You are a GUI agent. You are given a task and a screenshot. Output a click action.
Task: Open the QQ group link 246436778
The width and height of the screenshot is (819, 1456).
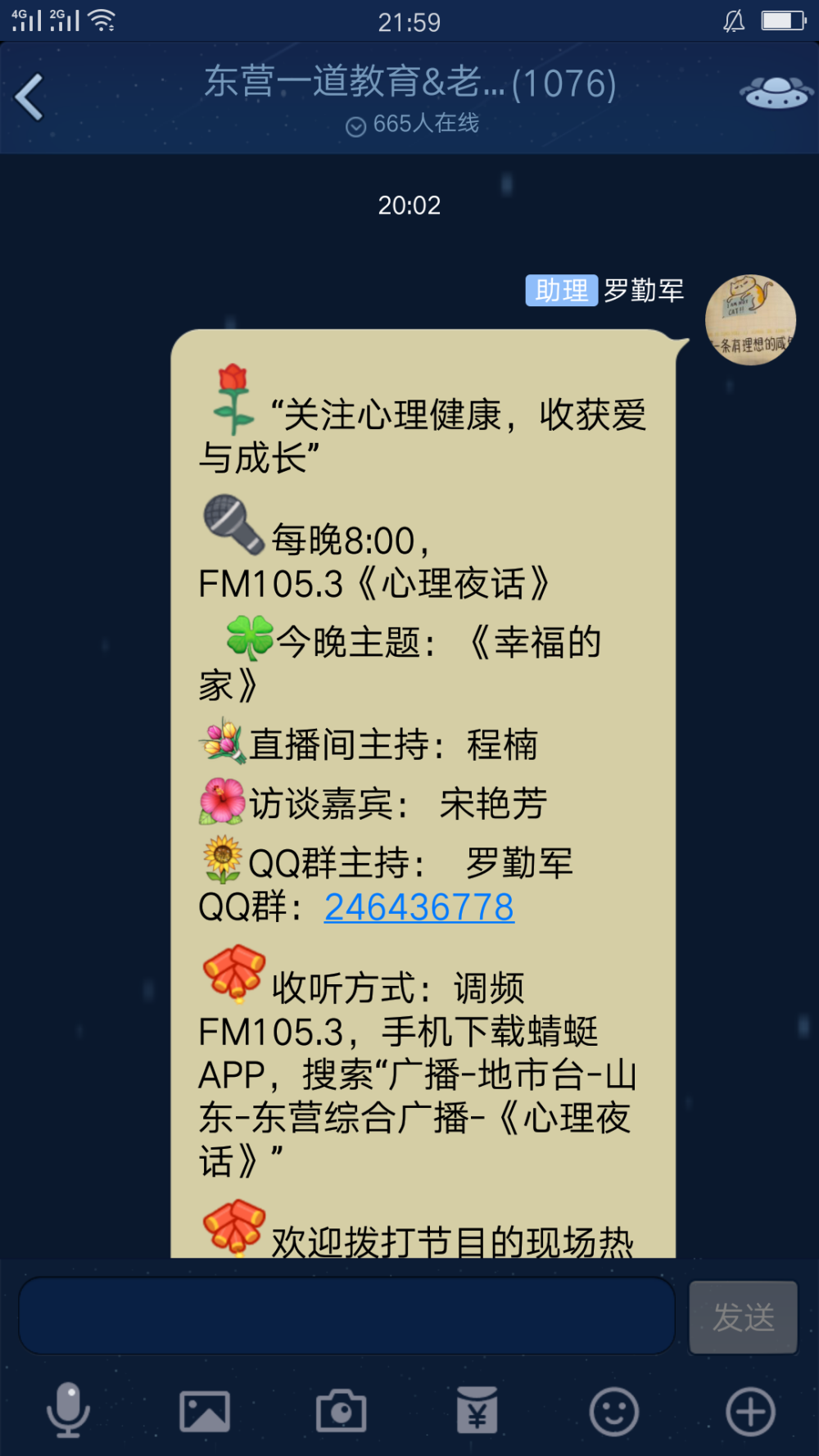[x=419, y=907]
